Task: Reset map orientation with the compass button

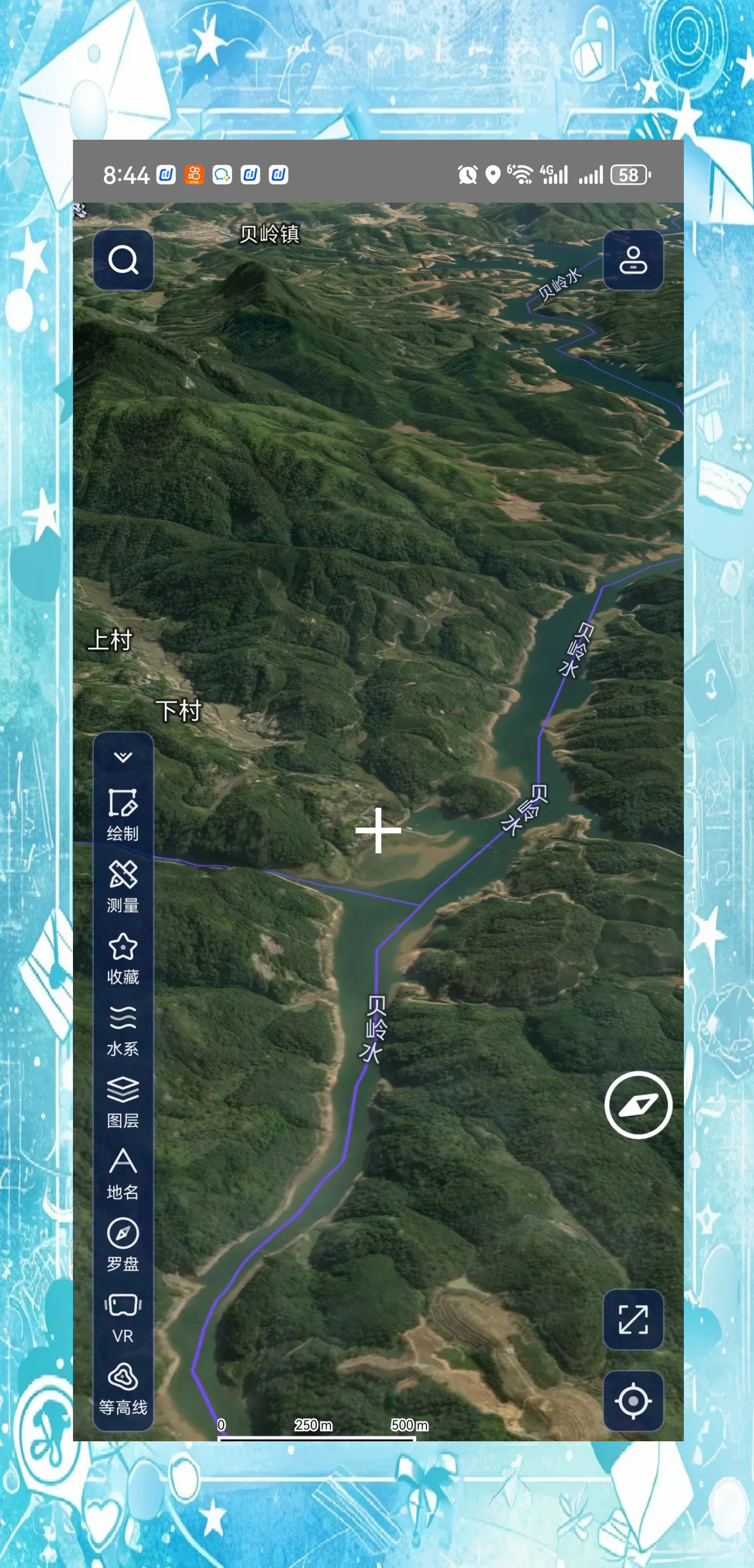Action: pos(638,1105)
